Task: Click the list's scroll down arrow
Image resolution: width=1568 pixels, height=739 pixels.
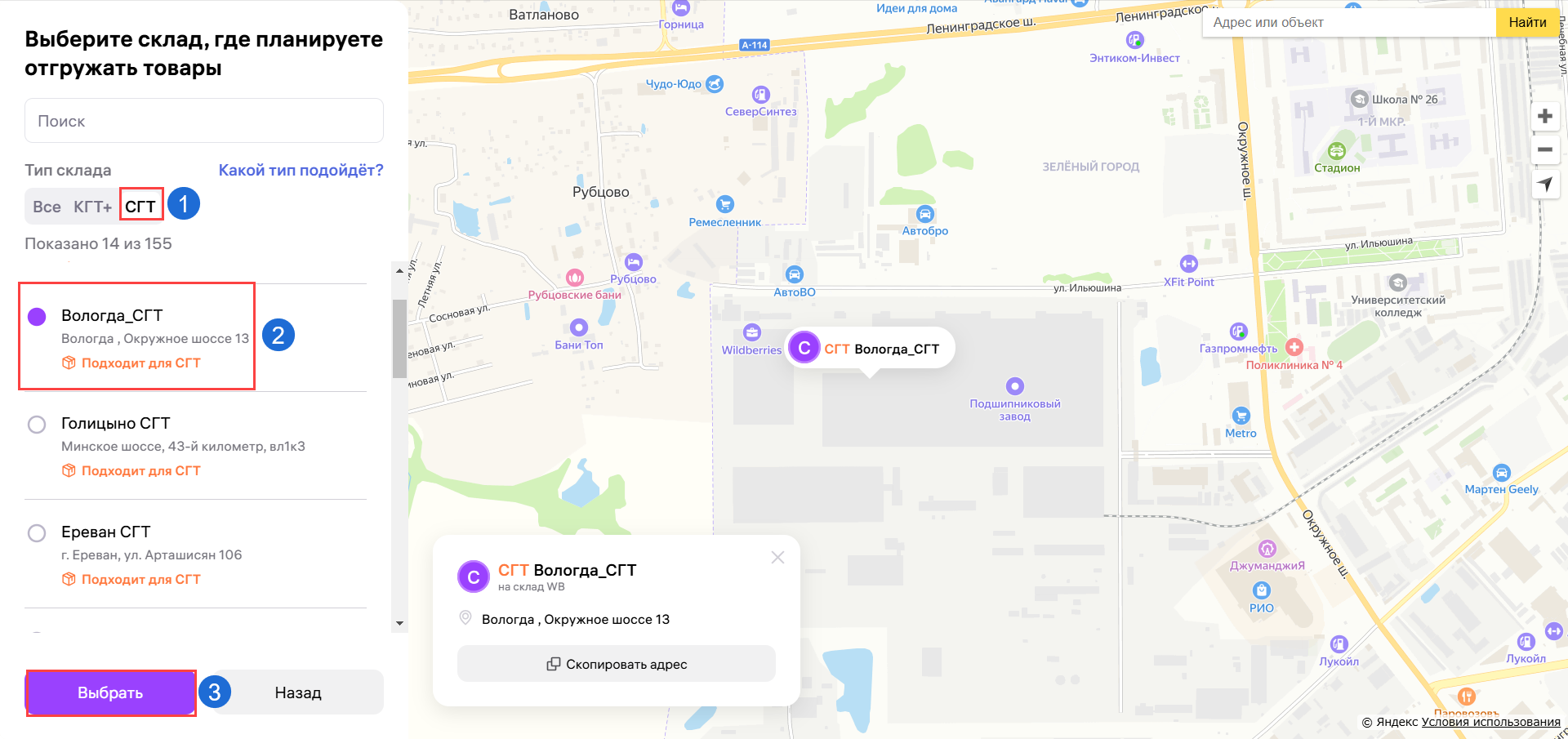Action: coord(399,623)
